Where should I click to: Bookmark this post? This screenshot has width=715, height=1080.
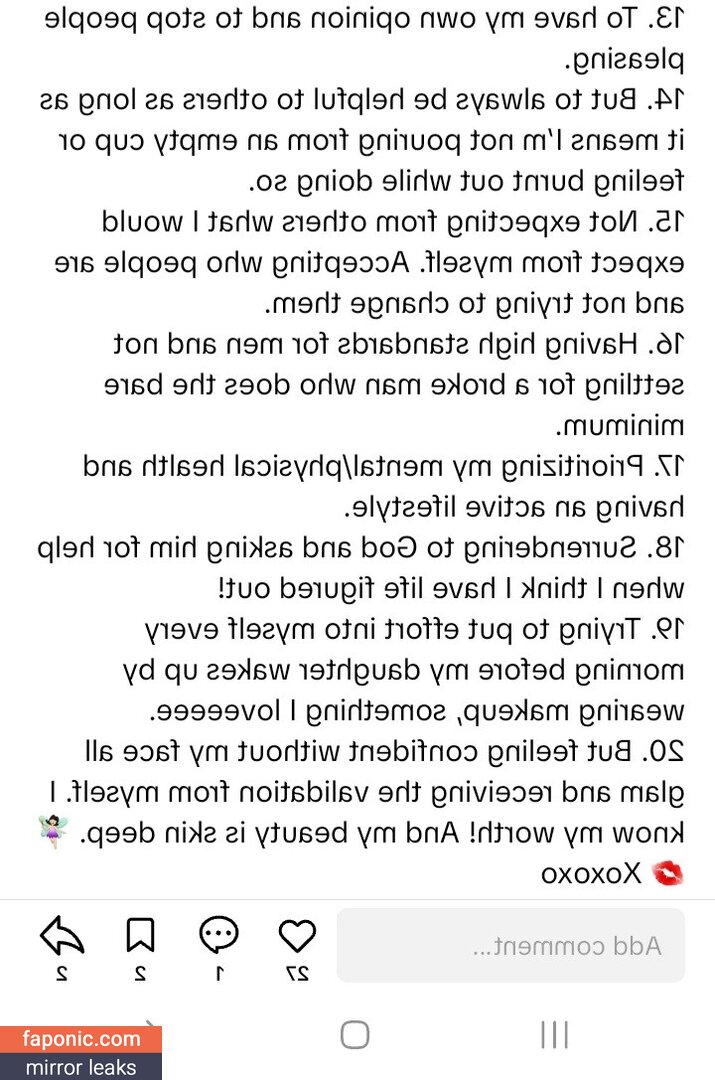[x=141, y=935]
